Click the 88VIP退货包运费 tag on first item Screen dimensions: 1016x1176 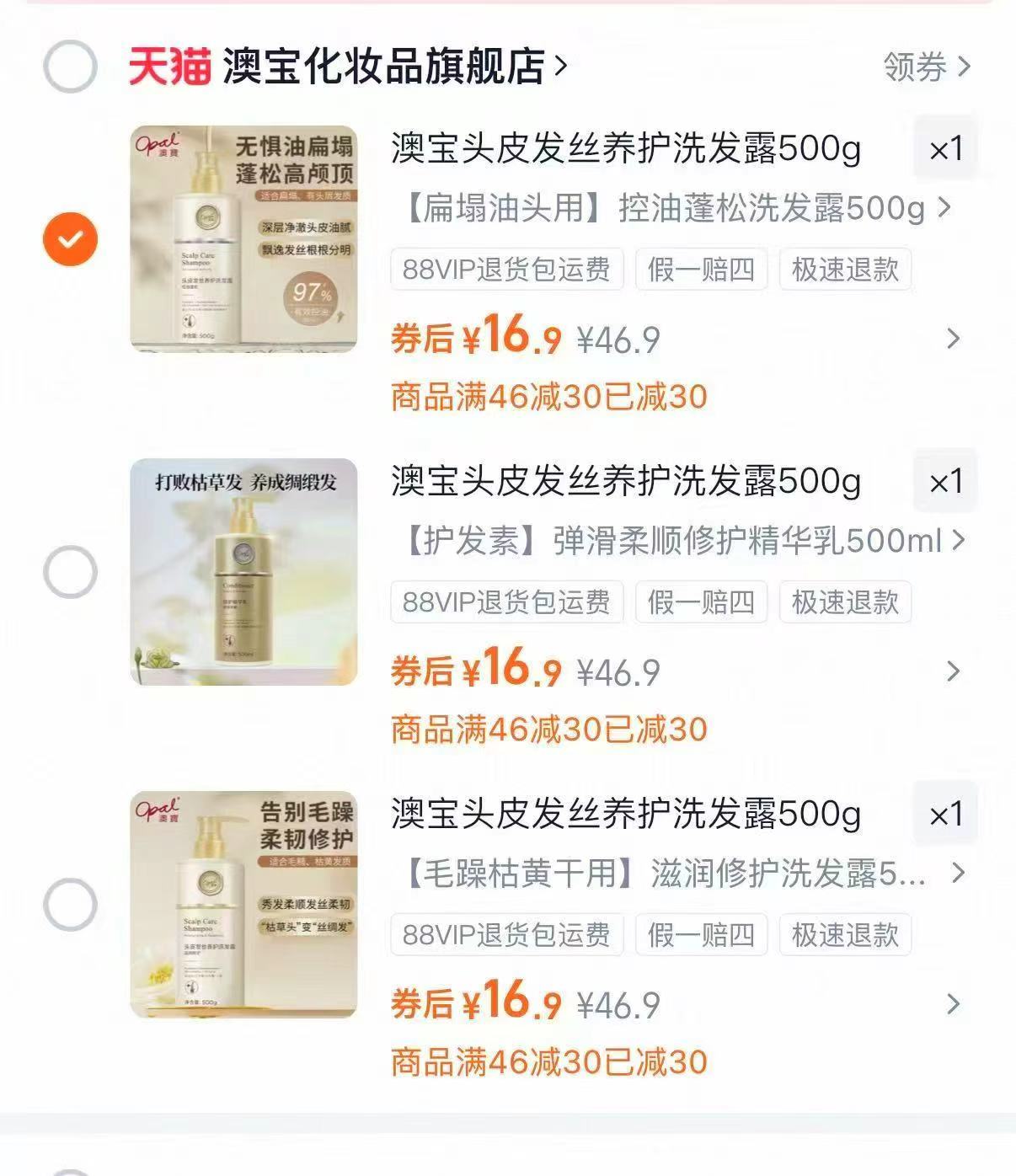[505, 270]
